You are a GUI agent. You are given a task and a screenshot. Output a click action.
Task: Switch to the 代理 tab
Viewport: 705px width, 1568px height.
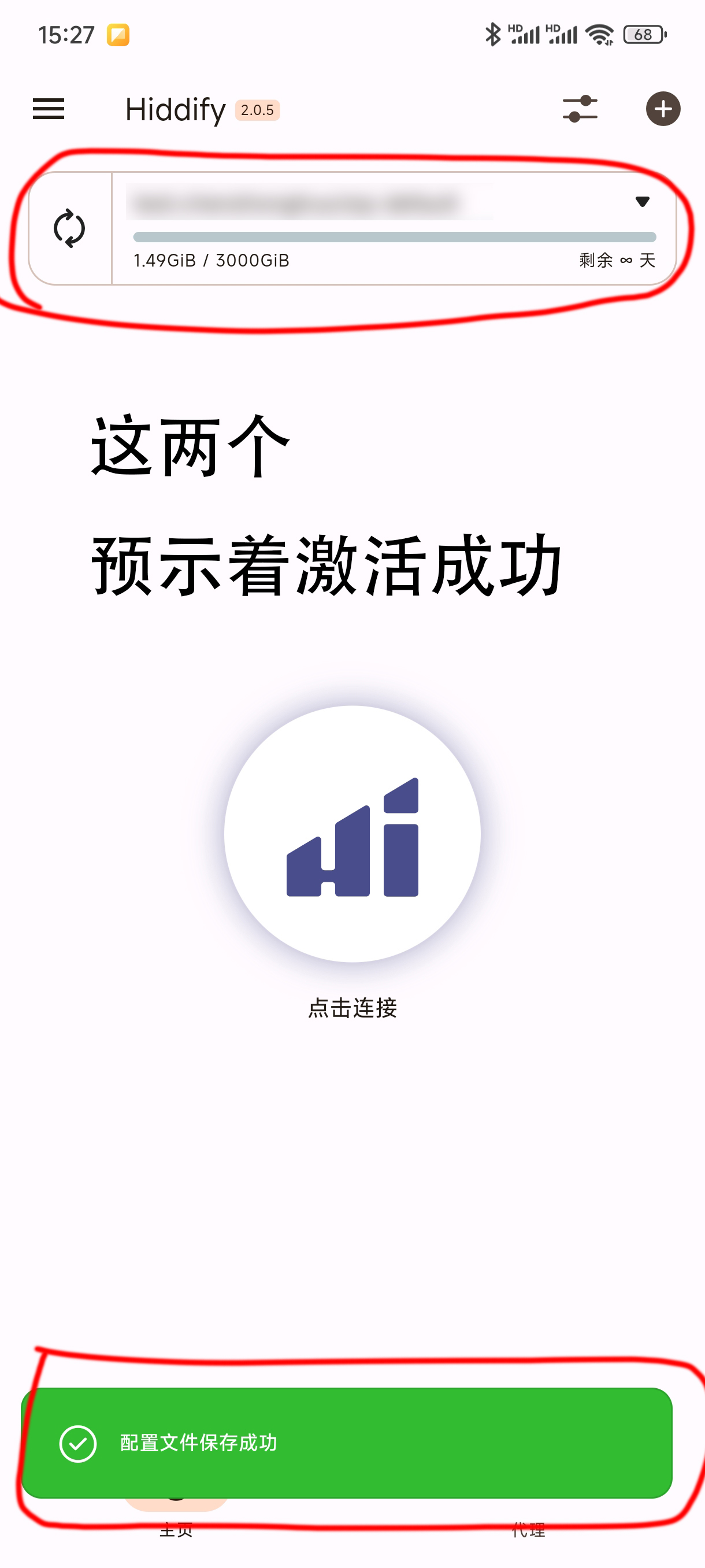[528, 1529]
